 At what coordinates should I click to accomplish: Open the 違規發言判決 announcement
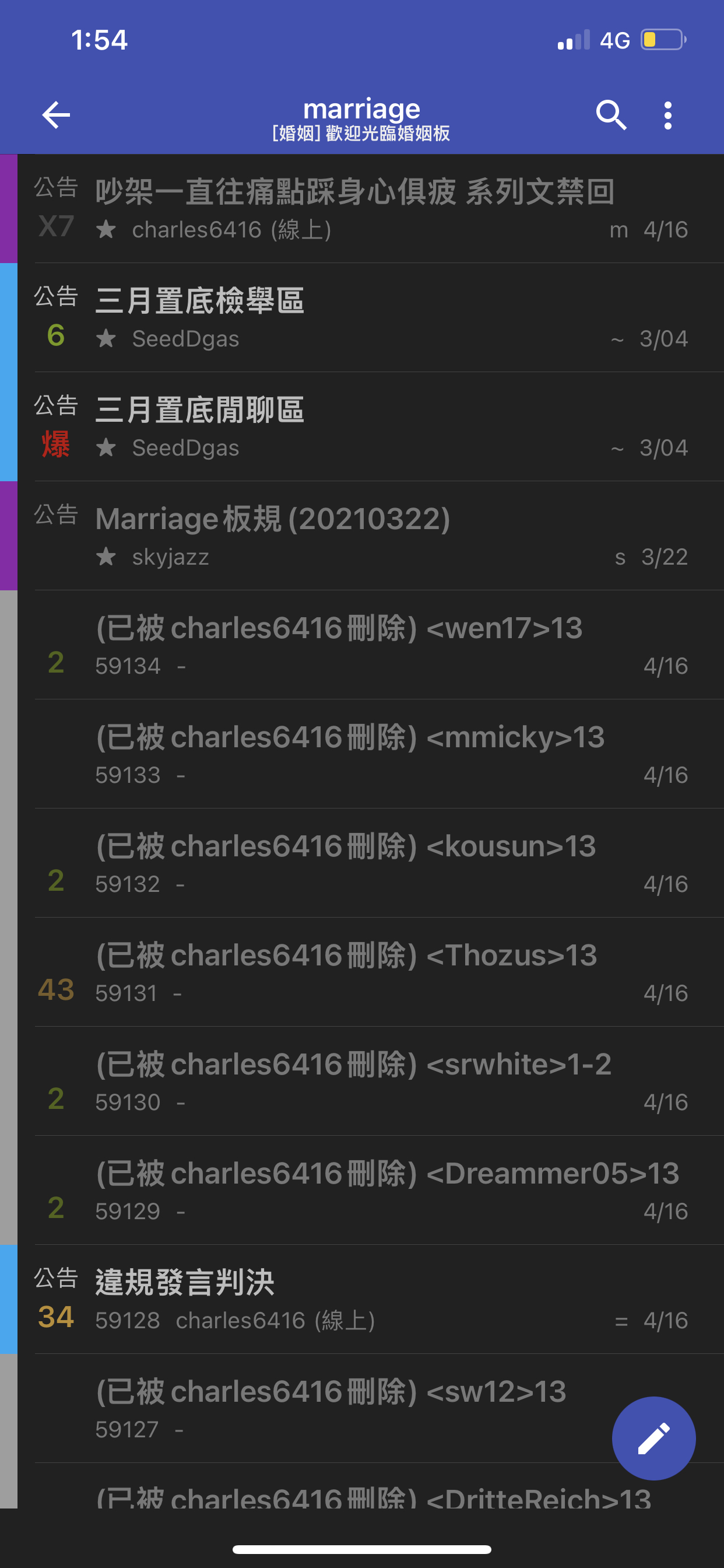click(x=371, y=1299)
